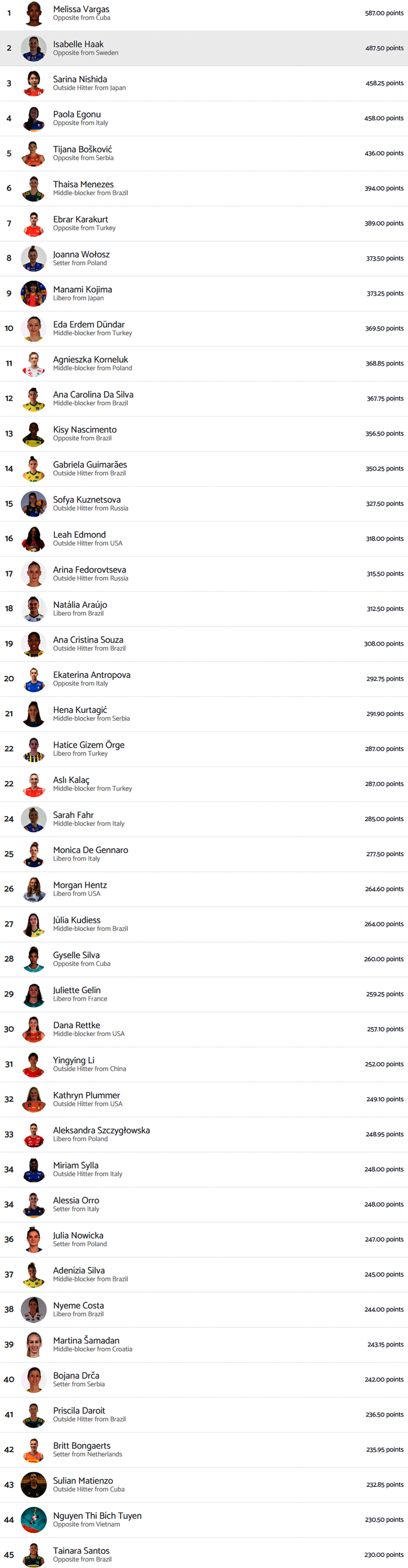This screenshot has width=408, height=1568.
Task: Select Paola Egonu from the ranking
Action: (x=77, y=114)
